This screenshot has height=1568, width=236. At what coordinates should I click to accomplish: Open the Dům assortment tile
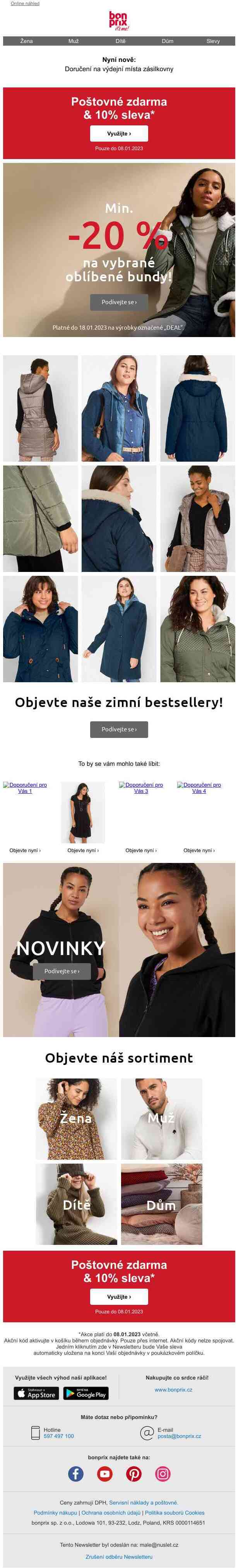point(161,1204)
